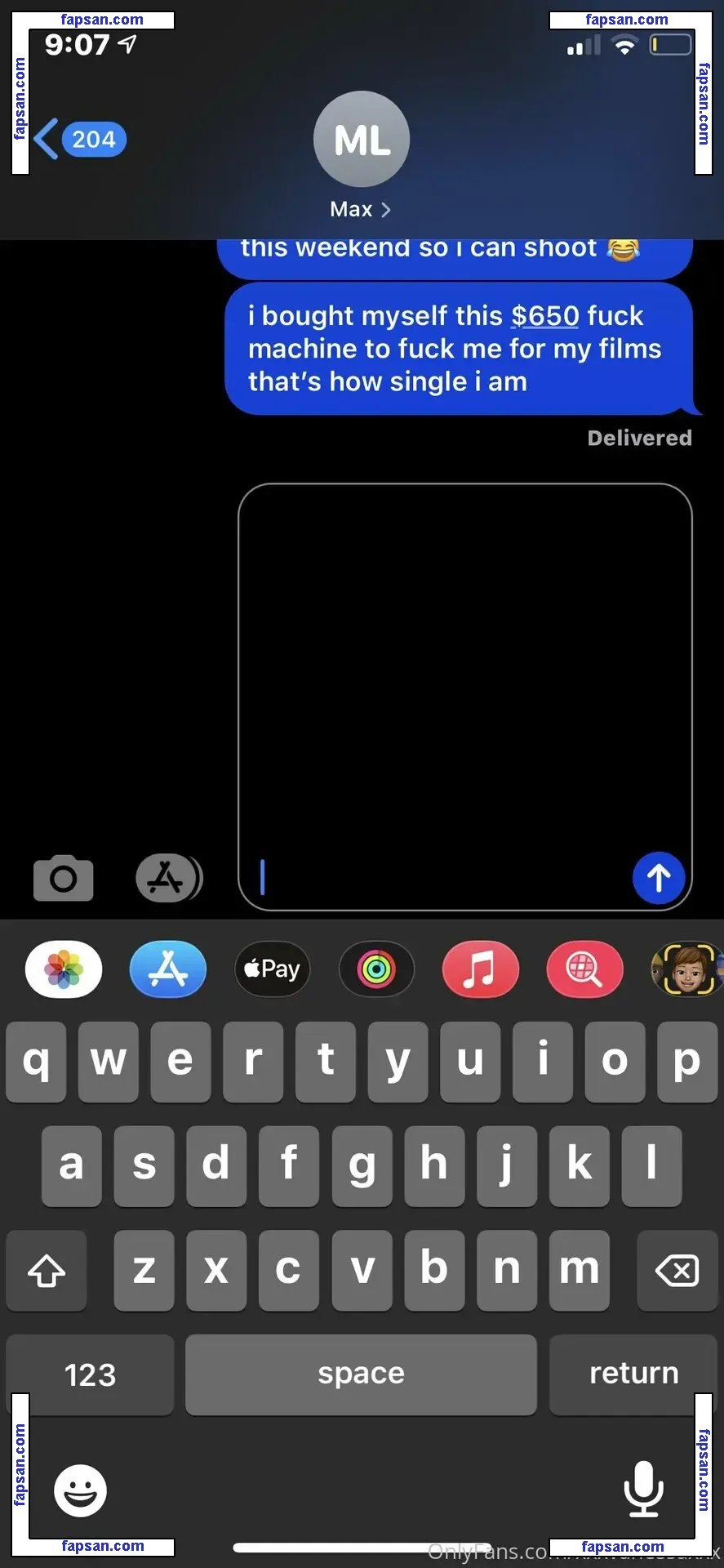Tap the return key
Image resolution: width=724 pixels, height=1568 pixels.
[633, 1374]
